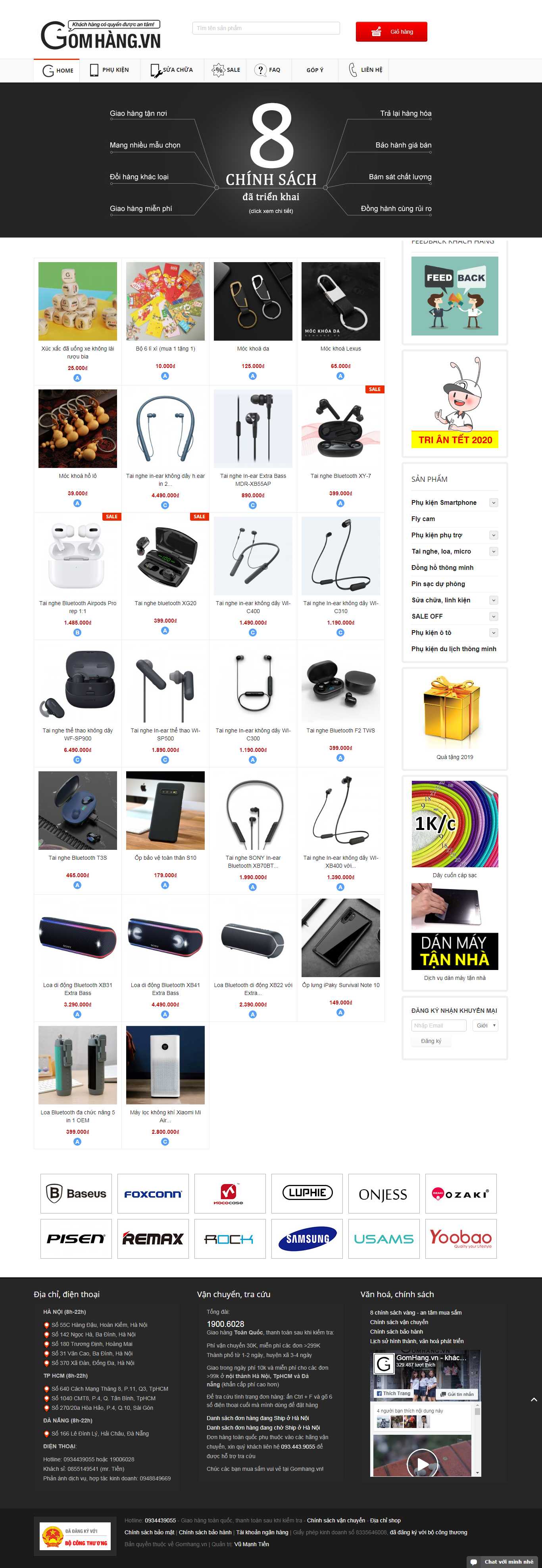Open the Baseus brand tile

76,1194
